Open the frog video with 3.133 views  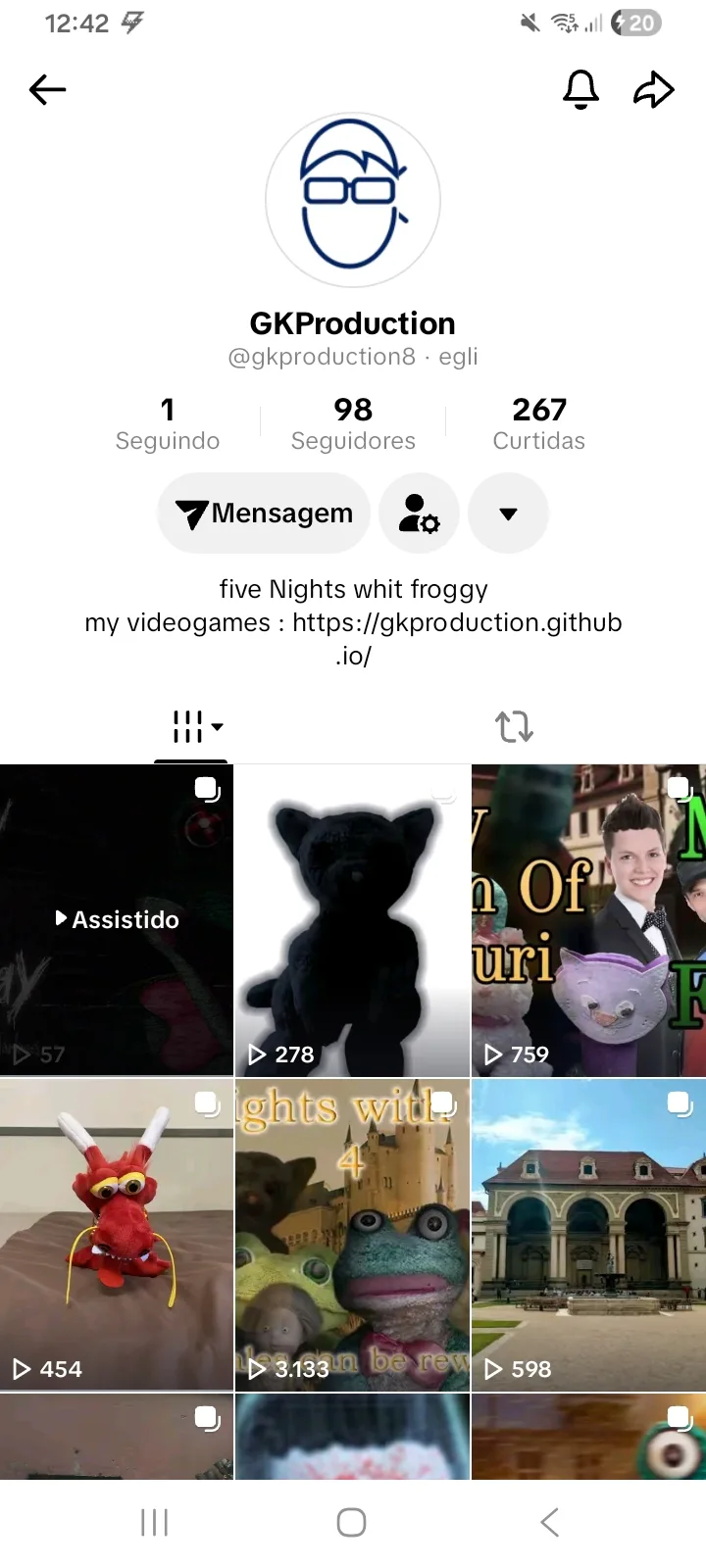pyautogui.click(x=352, y=1235)
